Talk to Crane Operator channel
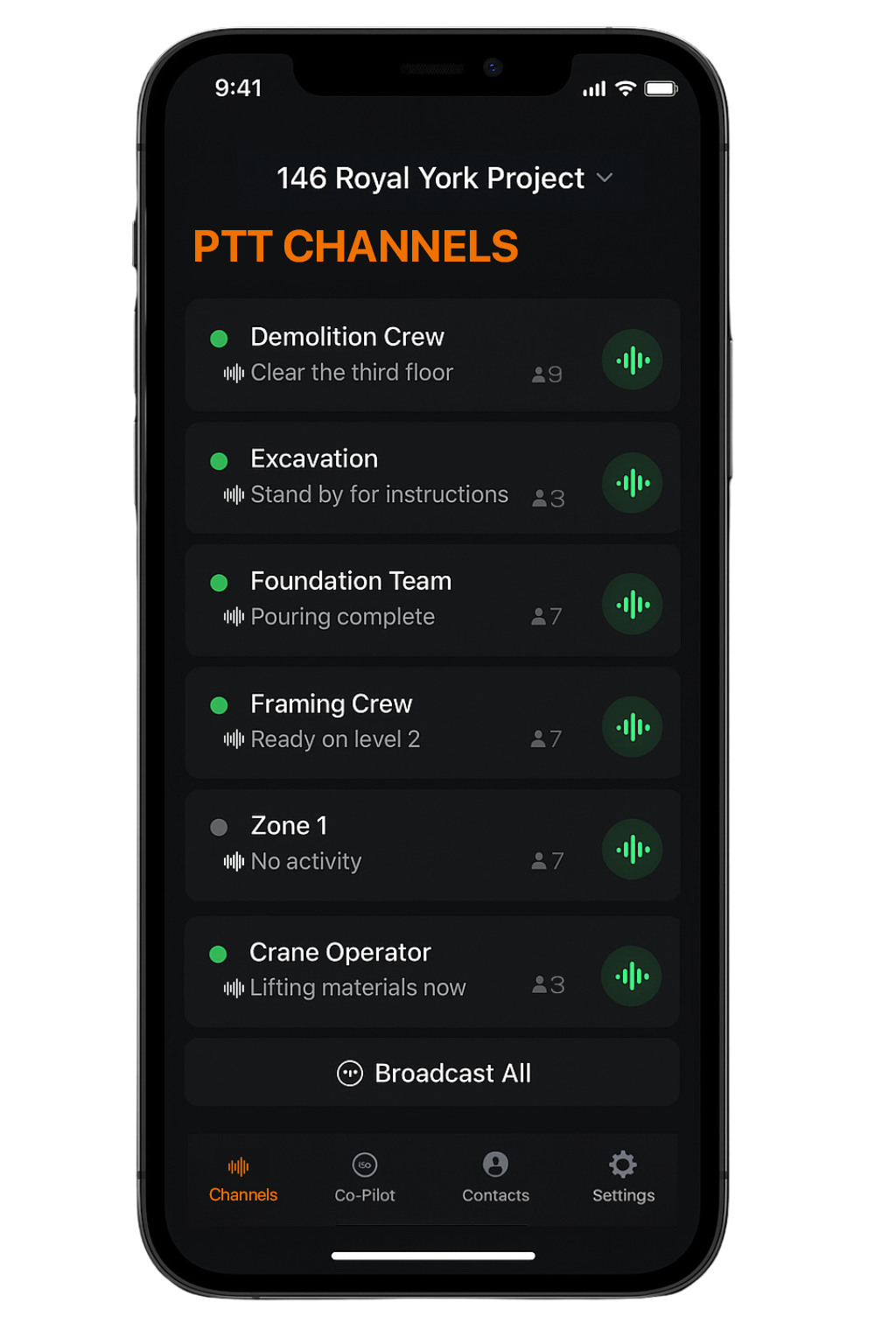The width and height of the screenshot is (896, 1344). tap(632, 976)
